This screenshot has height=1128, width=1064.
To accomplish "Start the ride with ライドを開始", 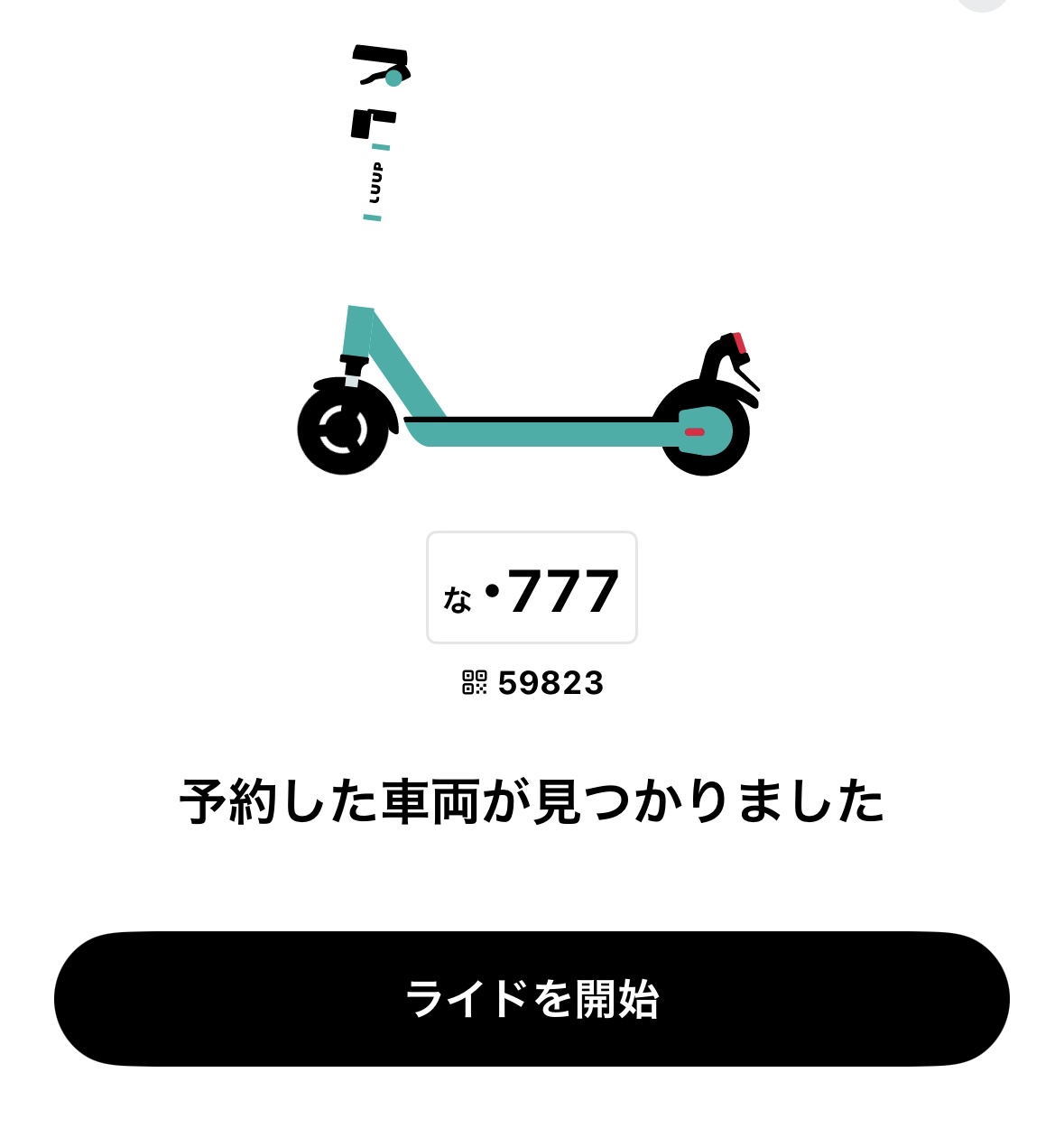I will tap(532, 999).
